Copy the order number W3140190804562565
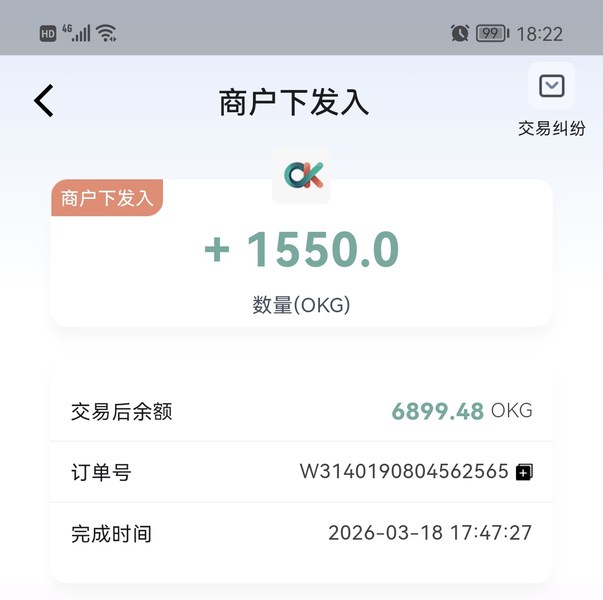This screenshot has height=600, width=603. tap(524, 472)
